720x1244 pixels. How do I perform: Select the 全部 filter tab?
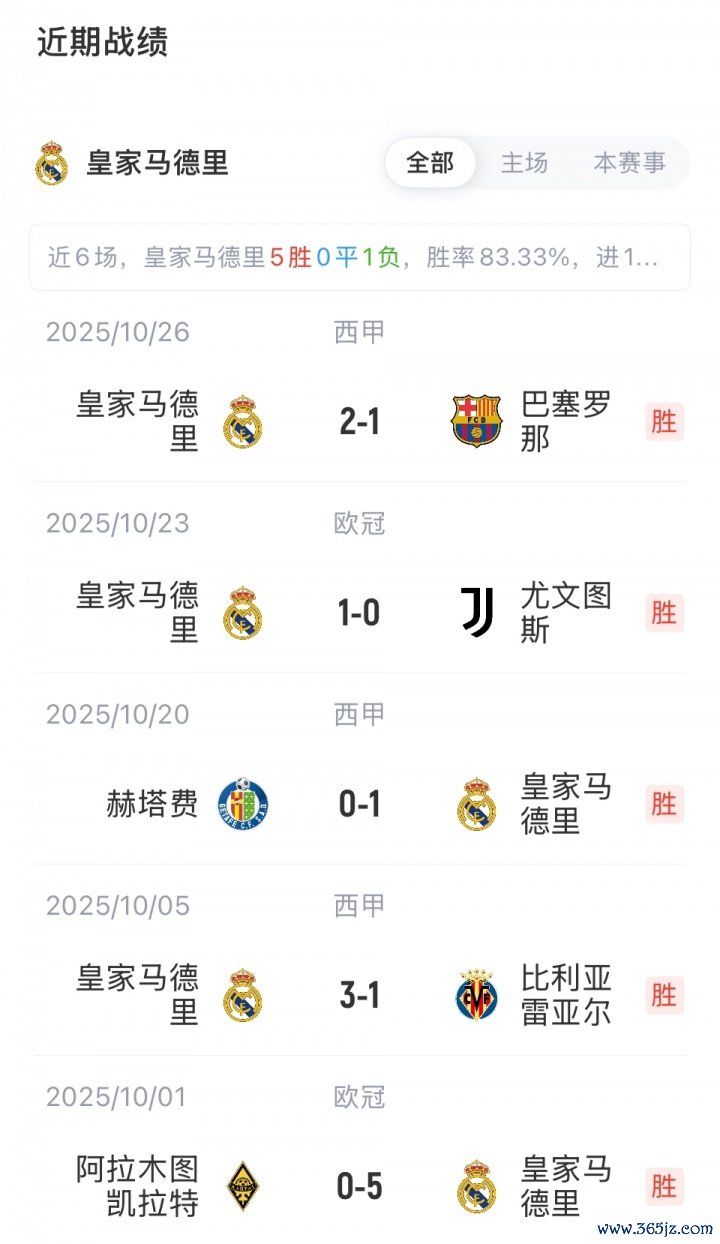pyautogui.click(x=430, y=163)
